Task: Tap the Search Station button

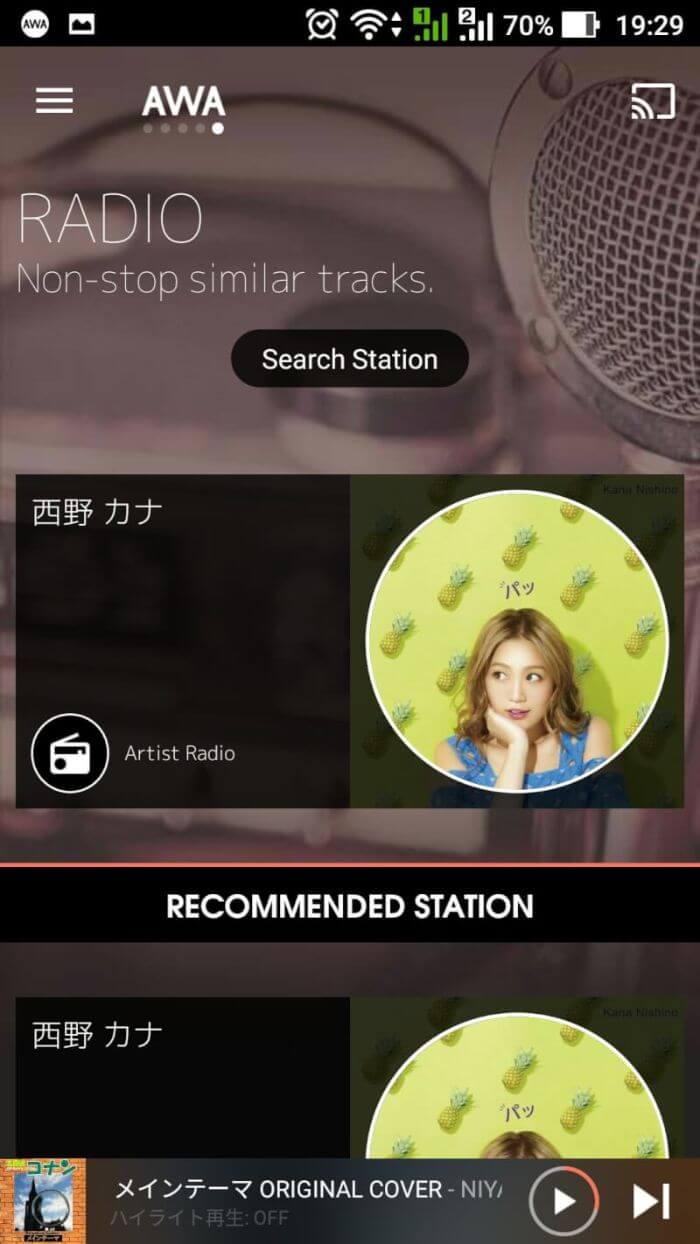Action: point(349,359)
